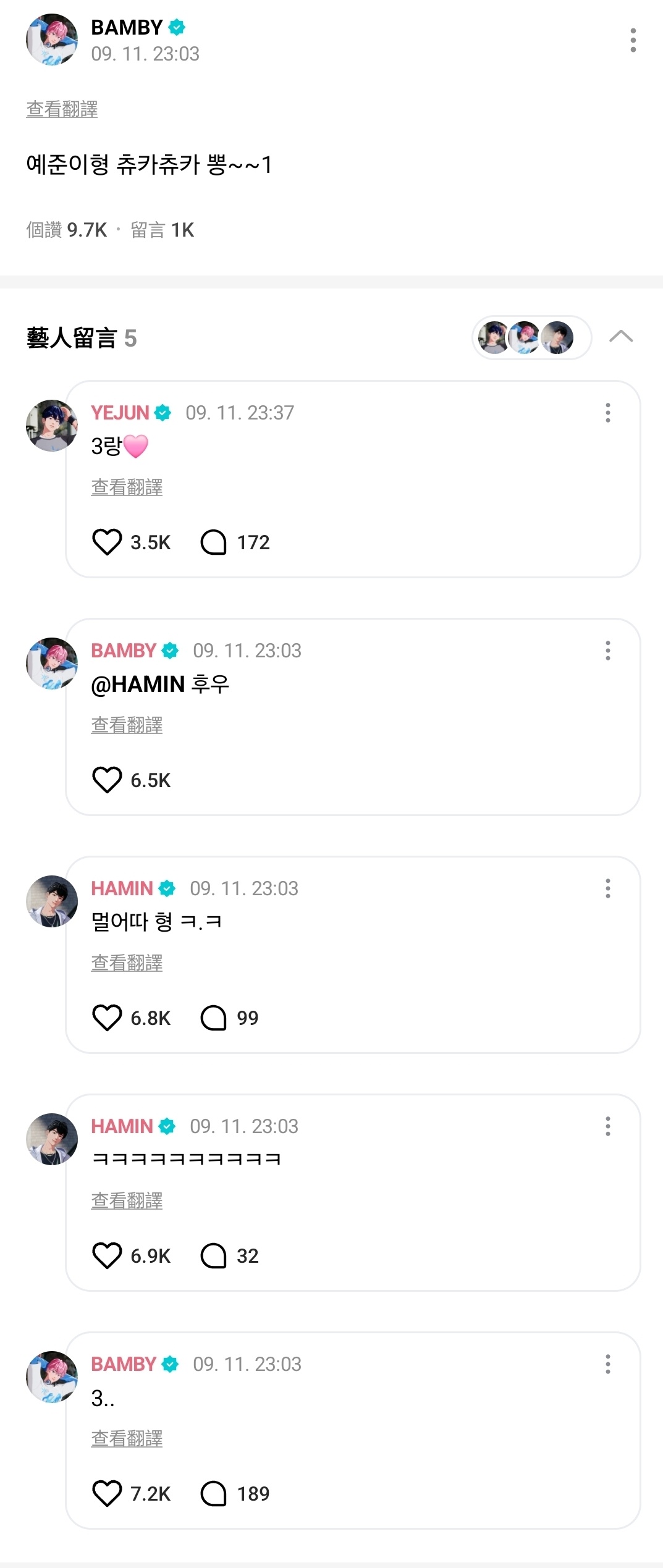Open the overflow menu on BAMBY's post
The image size is (663, 1568).
click(x=633, y=40)
